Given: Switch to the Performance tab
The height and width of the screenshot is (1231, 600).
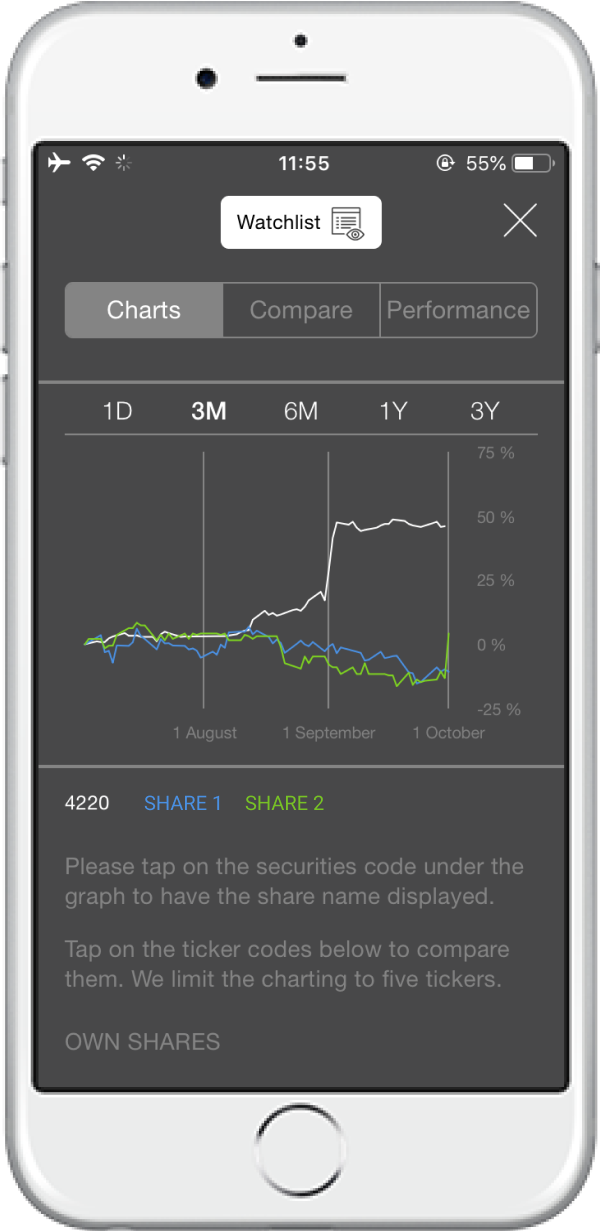Looking at the screenshot, I should (x=458, y=310).
